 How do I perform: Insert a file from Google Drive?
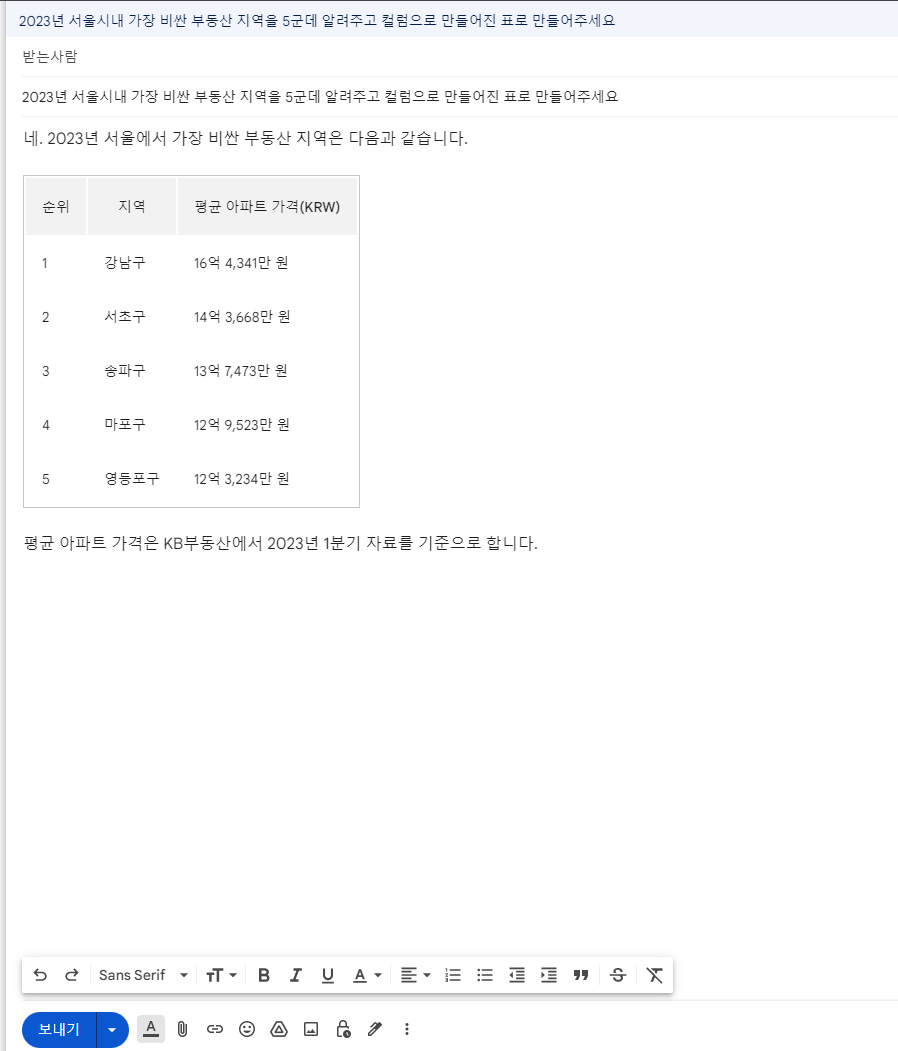279,1029
